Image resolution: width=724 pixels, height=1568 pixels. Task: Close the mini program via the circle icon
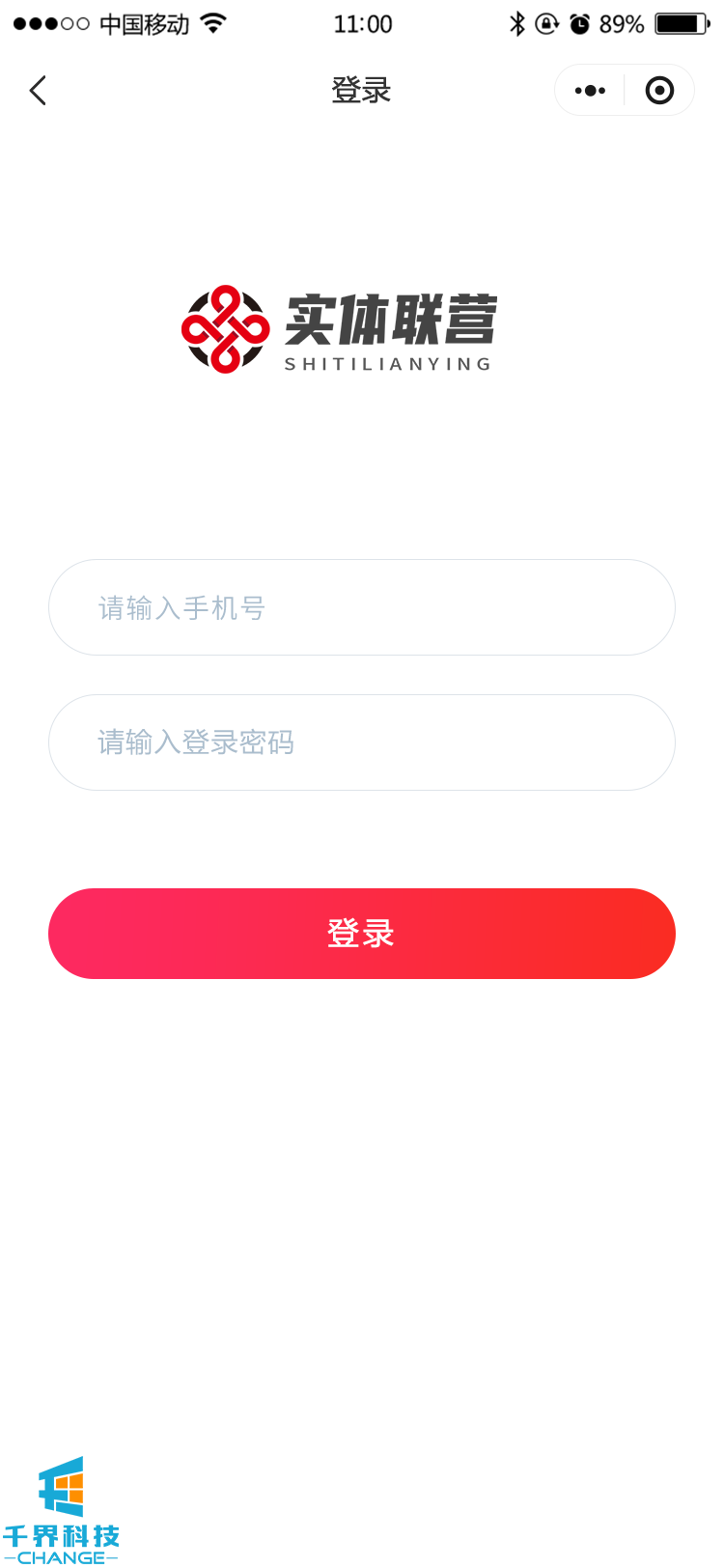pyautogui.click(x=659, y=91)
